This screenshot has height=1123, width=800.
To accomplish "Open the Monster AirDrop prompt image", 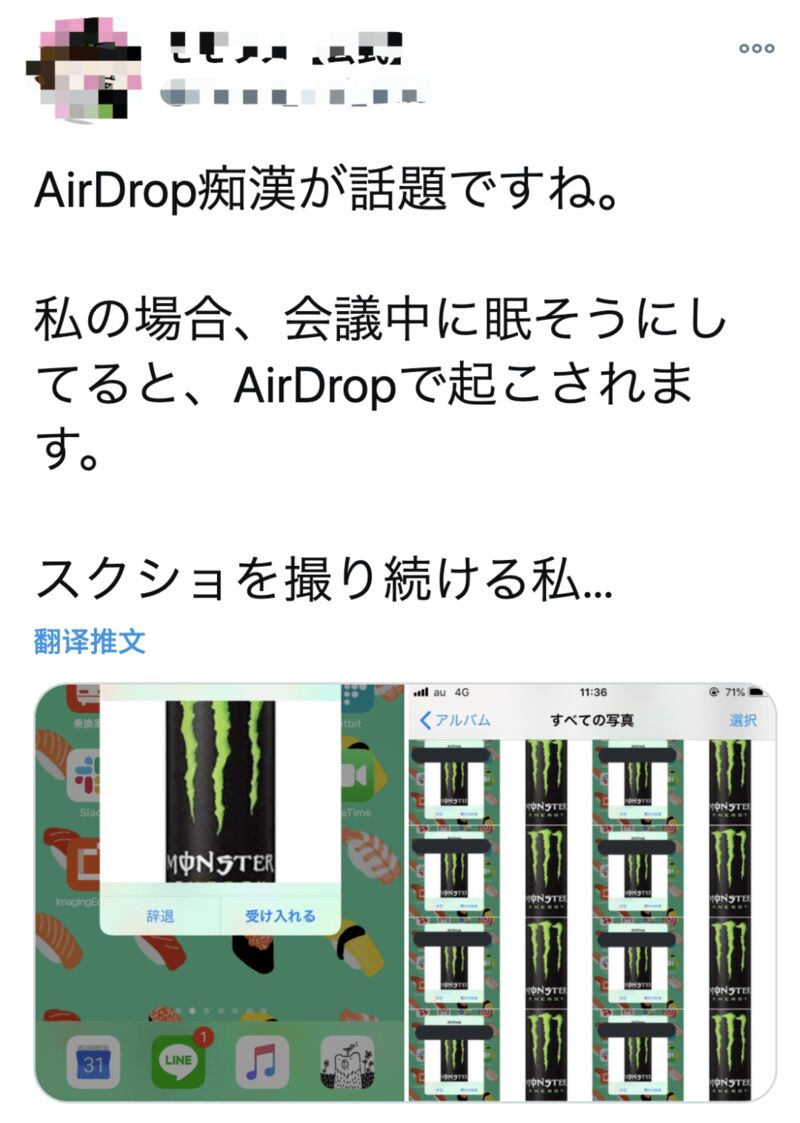I will [220, 892].
